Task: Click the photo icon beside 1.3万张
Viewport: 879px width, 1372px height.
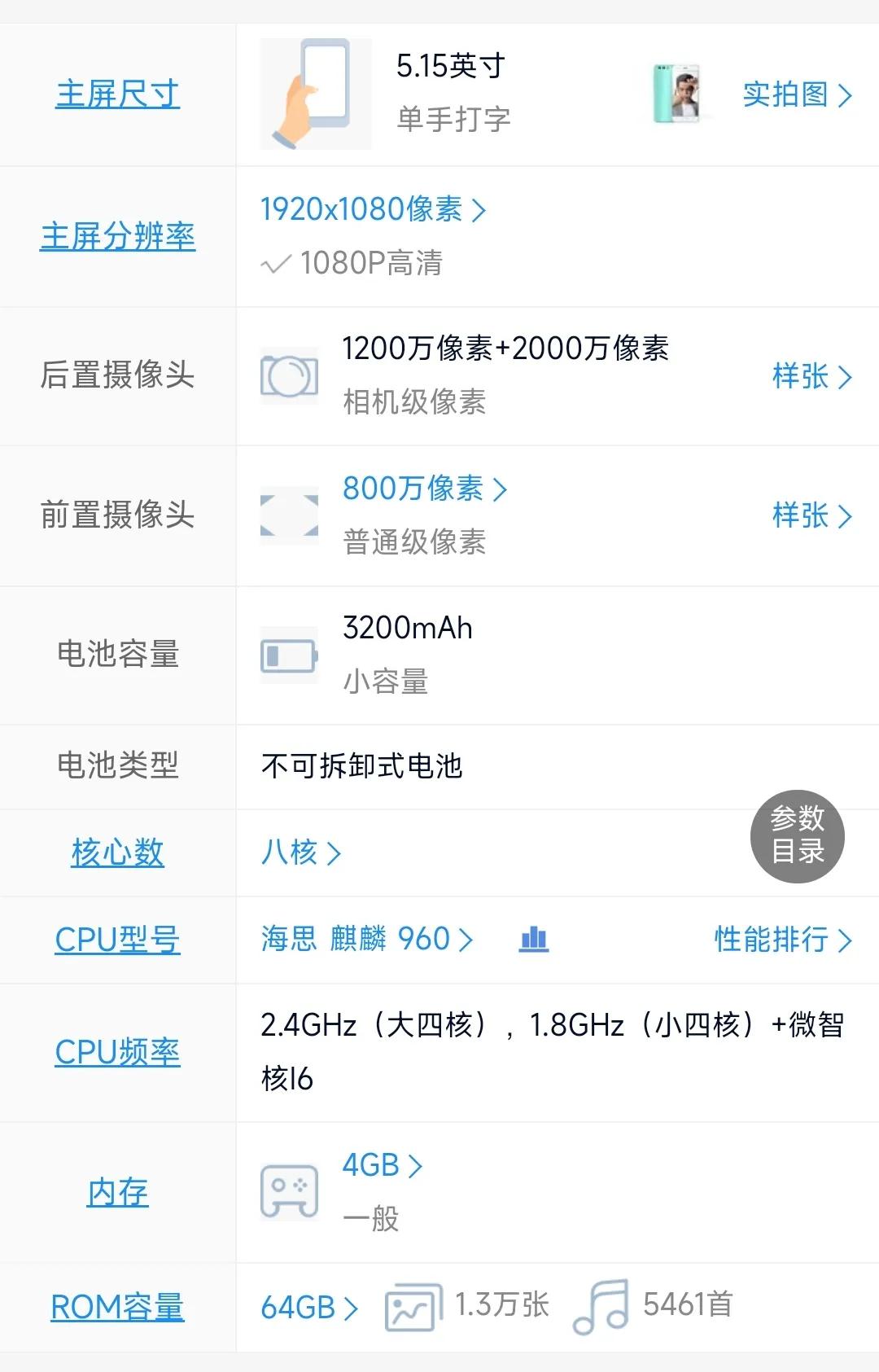Action: (x=413, y=1304)
